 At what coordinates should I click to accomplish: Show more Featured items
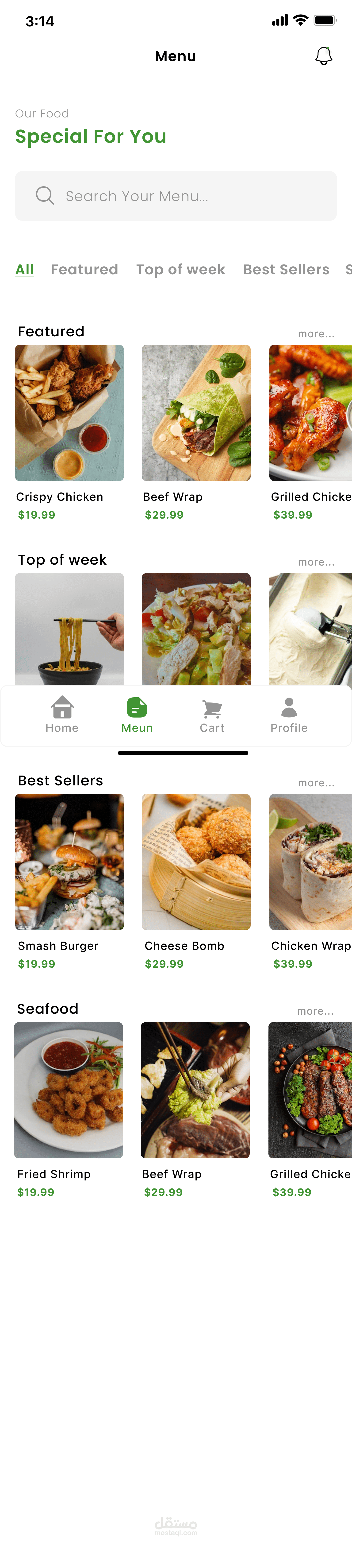click(316, 334)
